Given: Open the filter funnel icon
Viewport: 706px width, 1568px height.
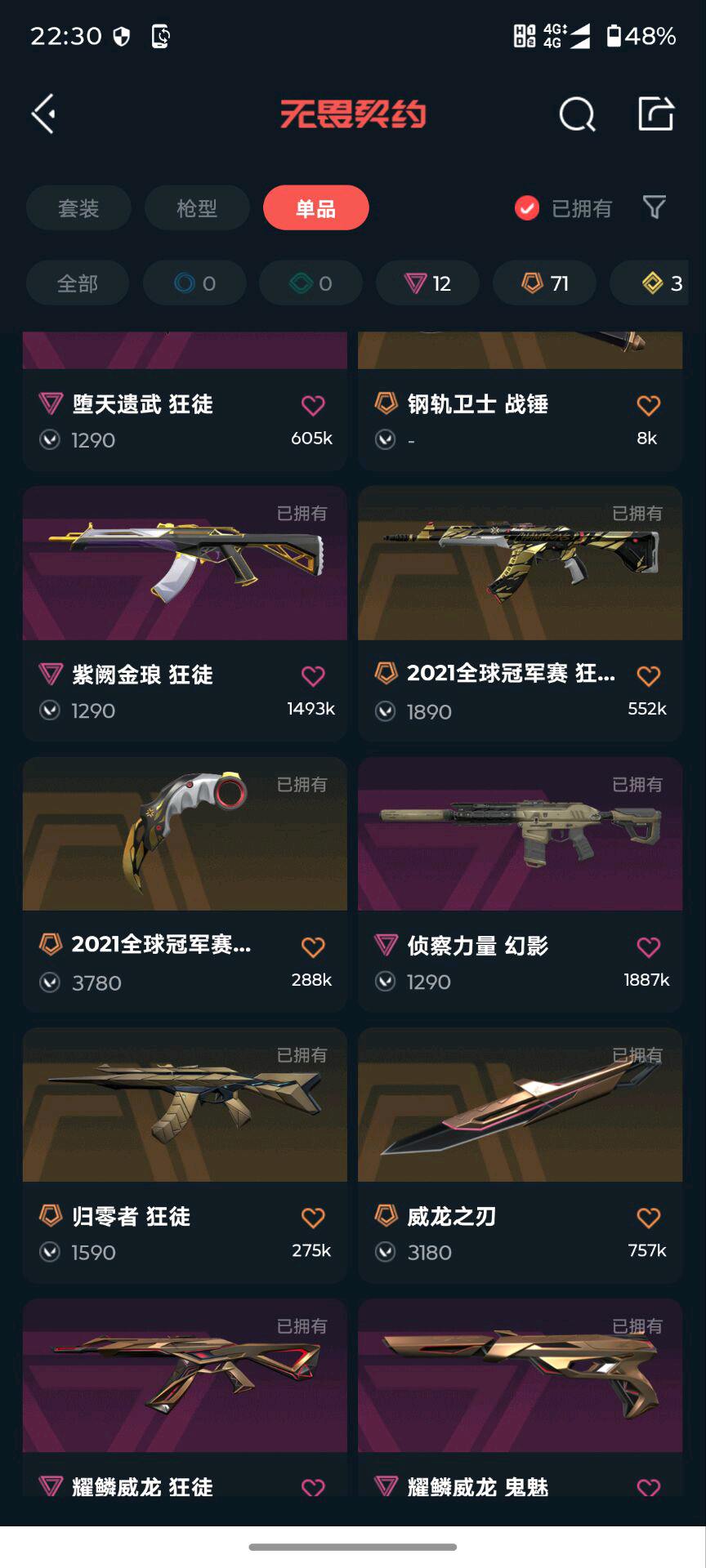Looking at the screenshot, I should tap(654, 207).
